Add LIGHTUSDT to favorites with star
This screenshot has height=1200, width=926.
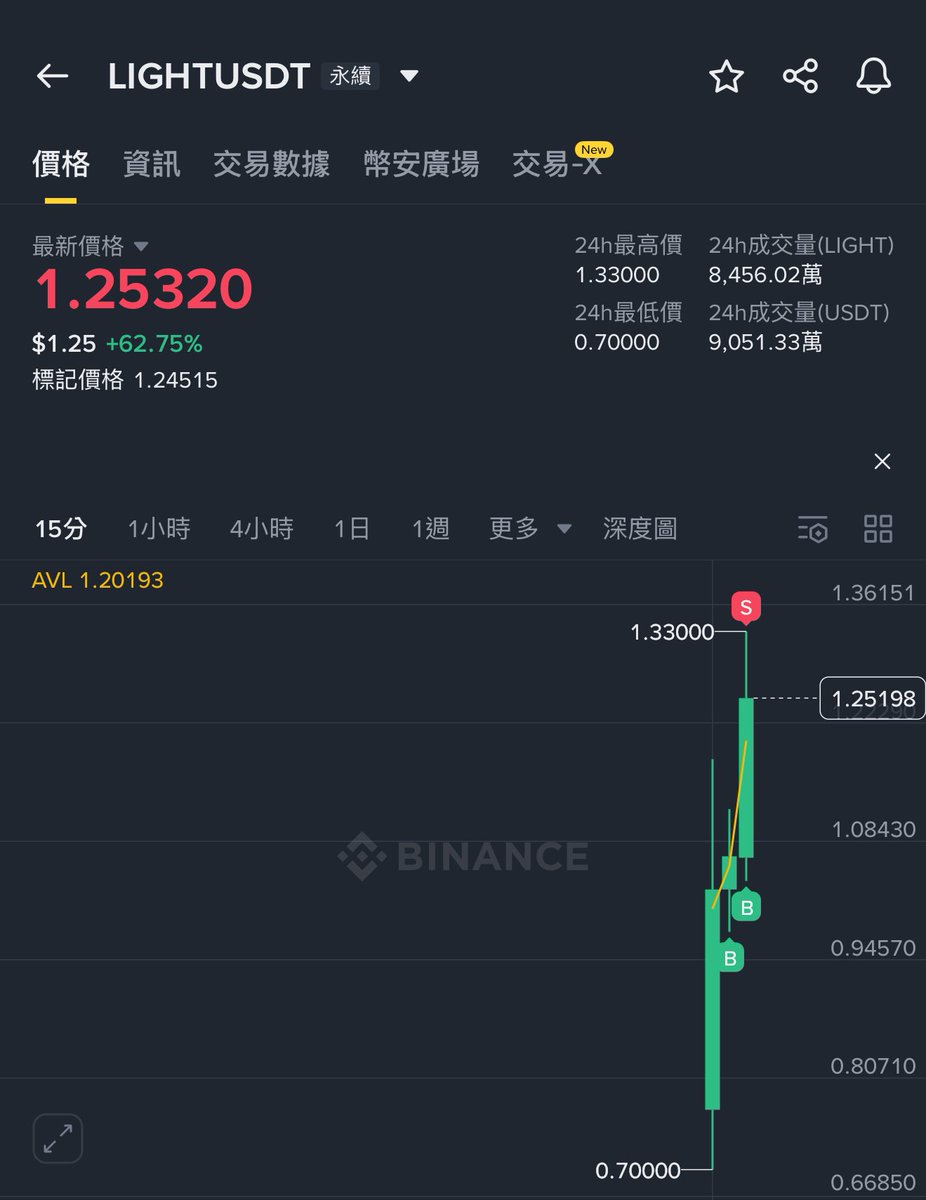(726, 76)
